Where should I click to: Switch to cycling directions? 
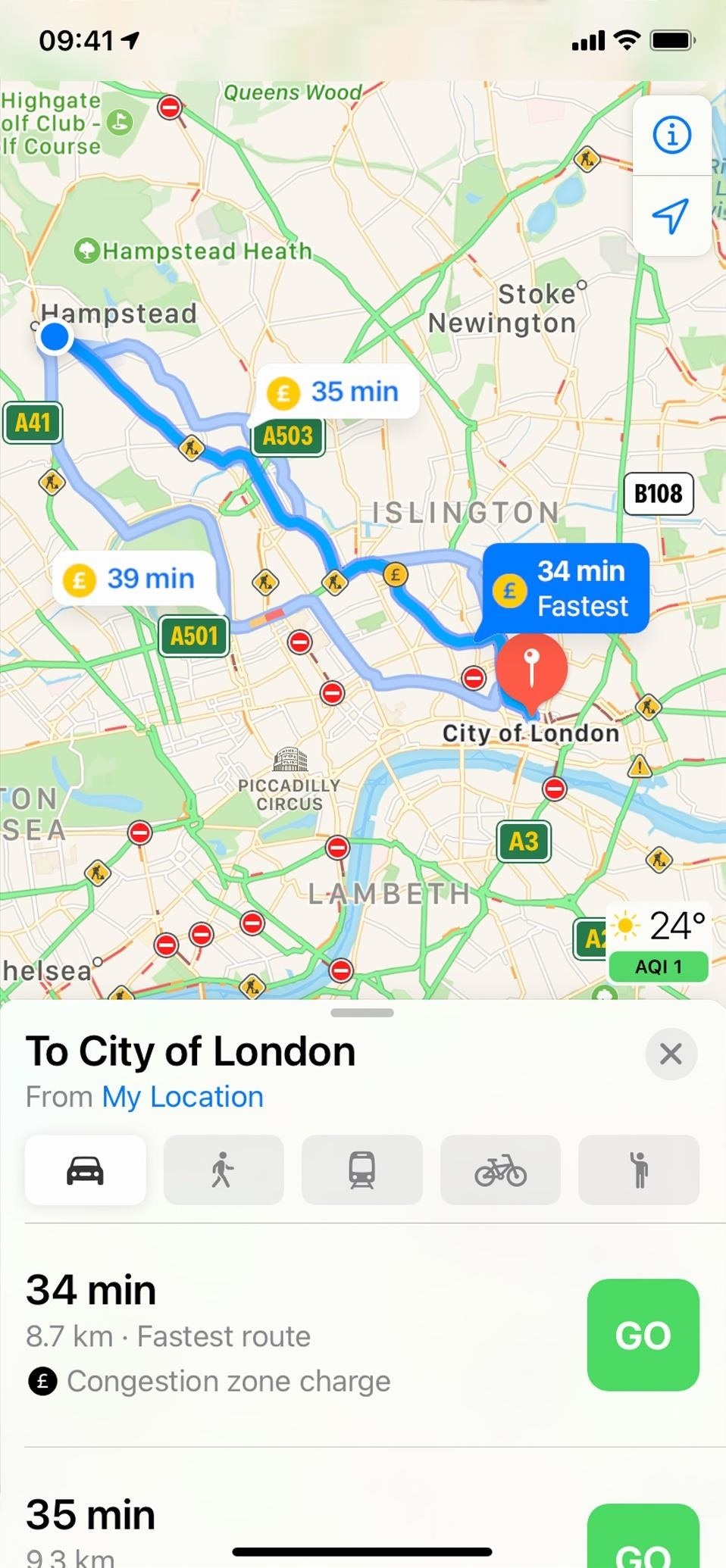[500, 1170]
